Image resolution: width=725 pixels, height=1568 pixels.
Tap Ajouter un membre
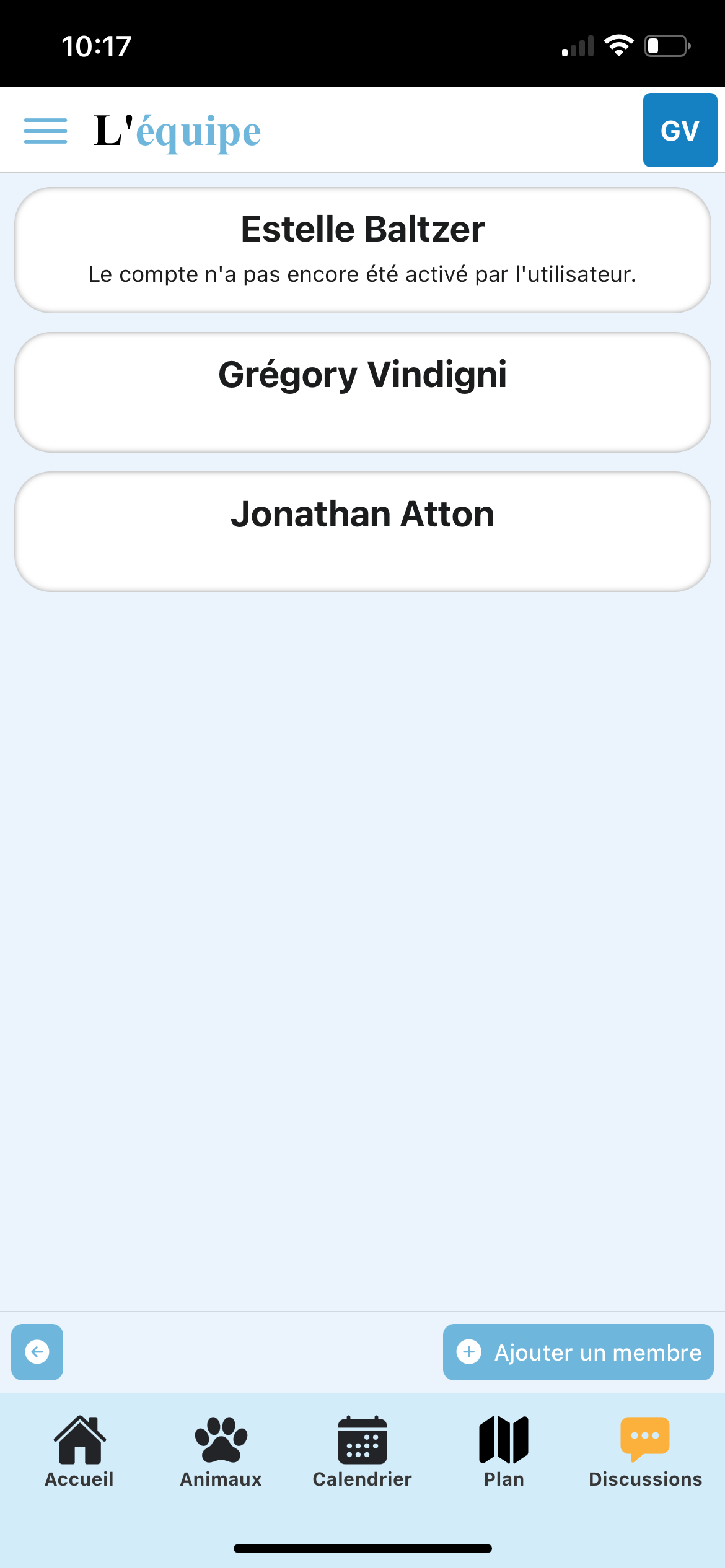pyautogui.click(x=578, y=1352)
